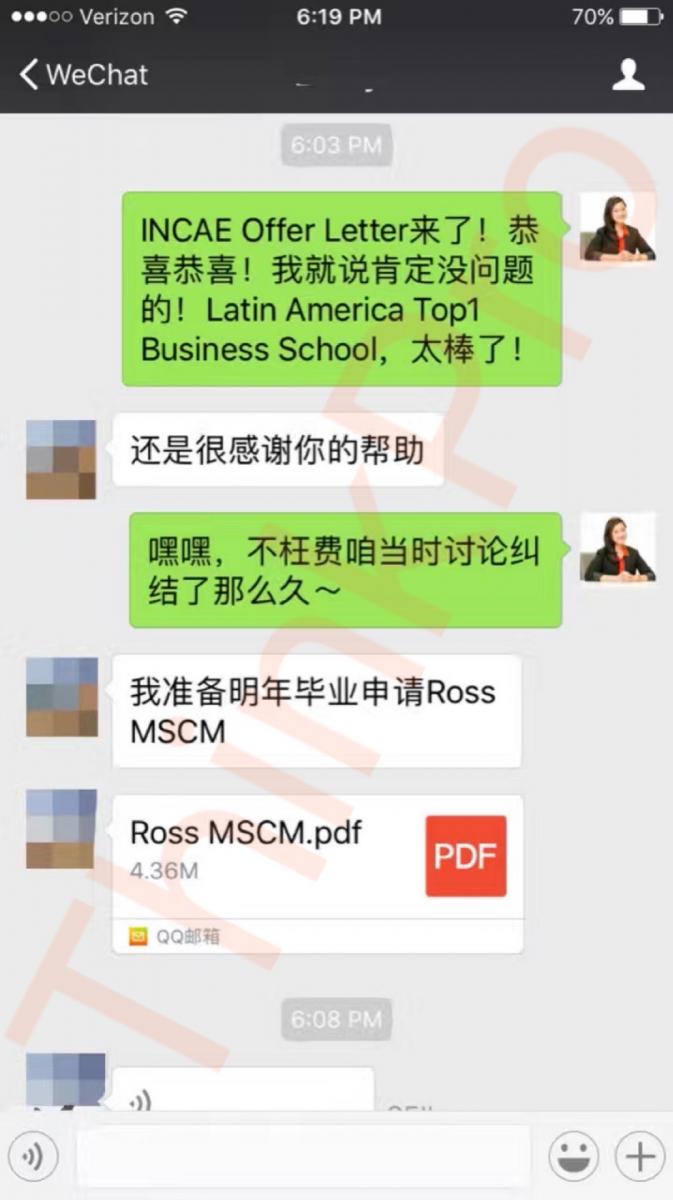Open the emoji sticker panel
Viewport: 673px width, 1200px height.
pos(574,1157)
